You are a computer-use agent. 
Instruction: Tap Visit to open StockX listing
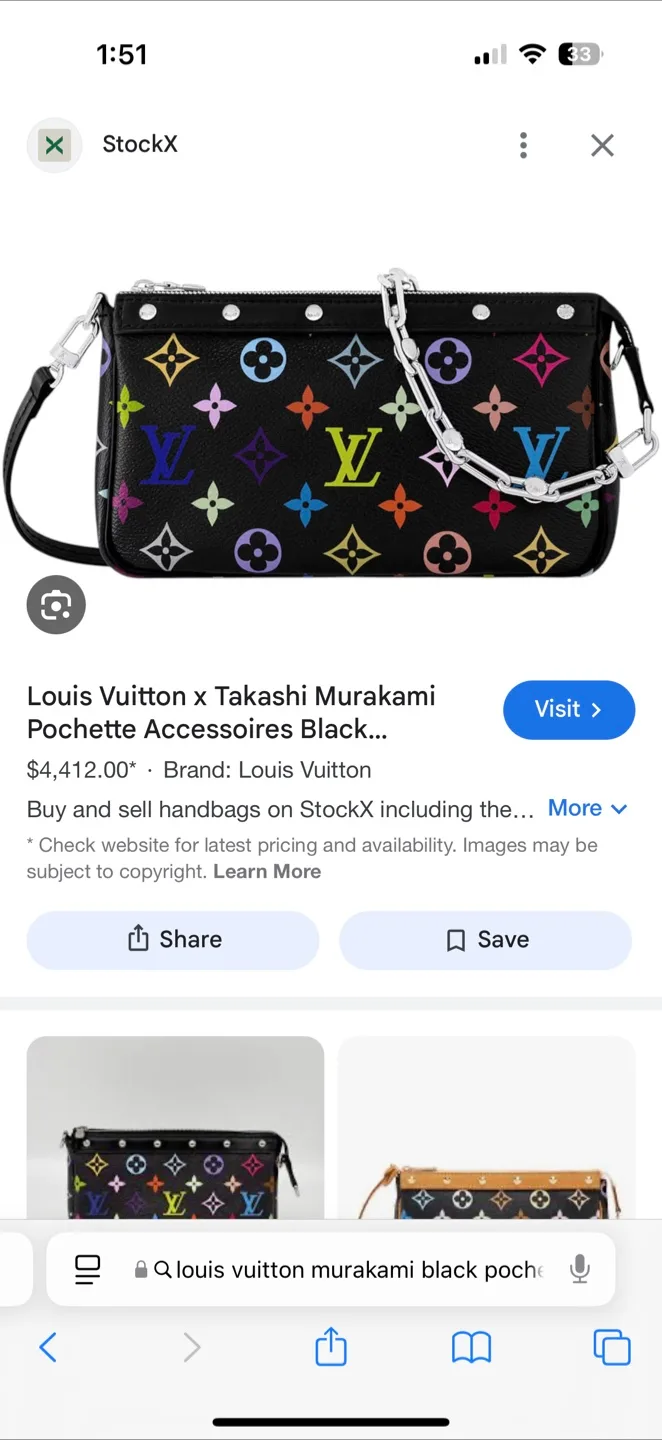(568, 710)
